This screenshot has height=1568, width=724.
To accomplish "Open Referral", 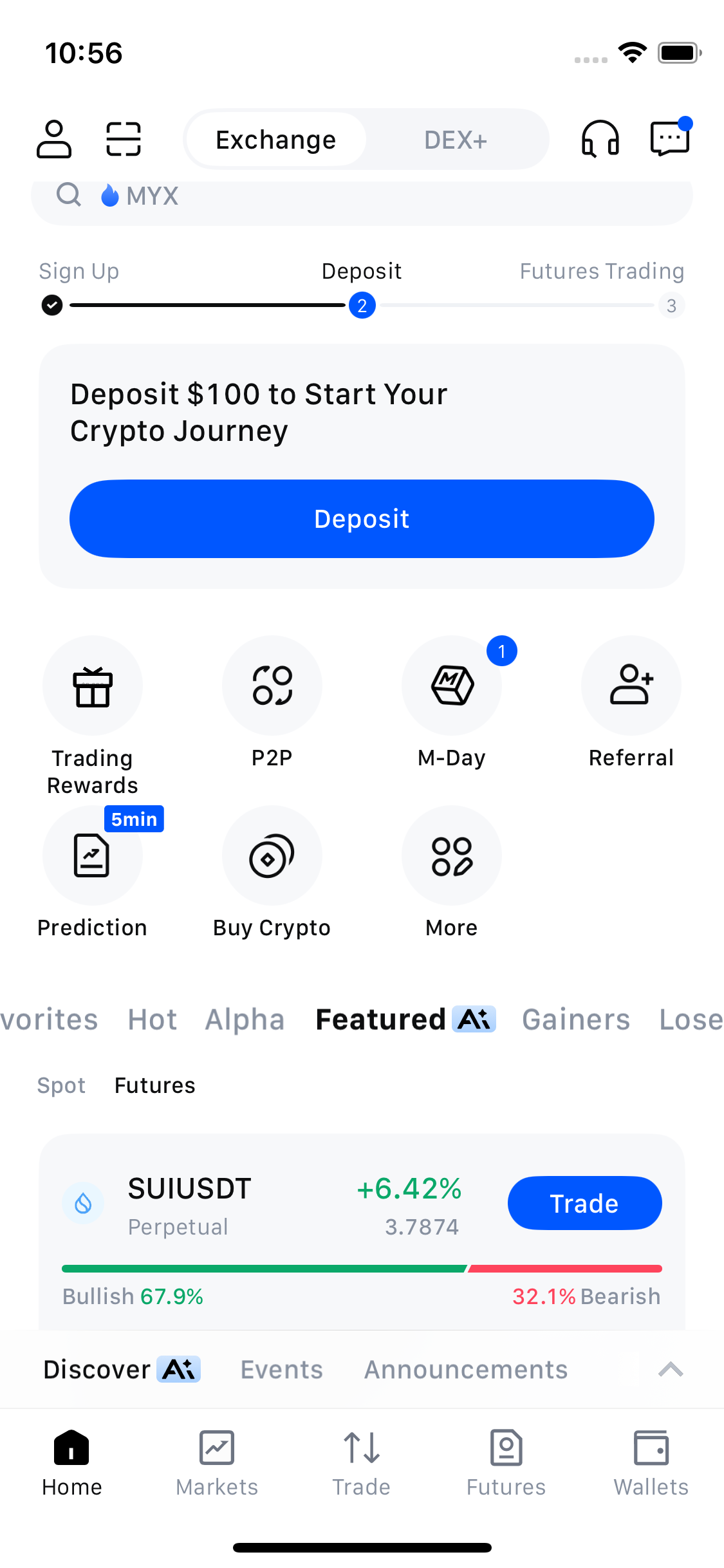I will [631, 687].
